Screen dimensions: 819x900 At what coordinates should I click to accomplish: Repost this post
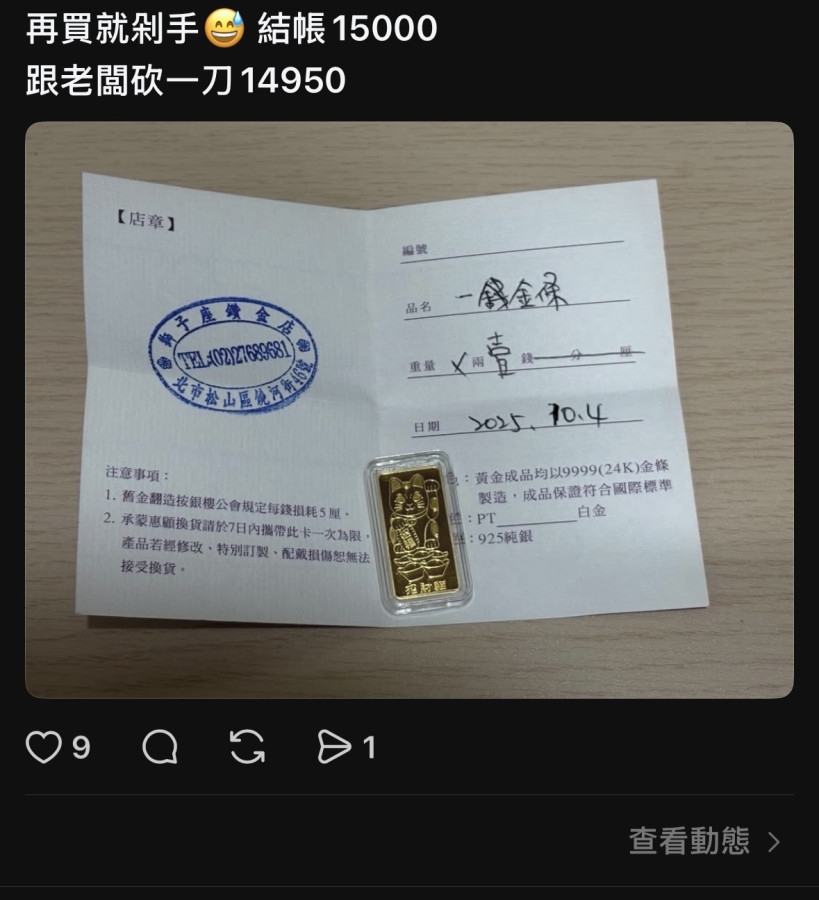click(247, 746)
